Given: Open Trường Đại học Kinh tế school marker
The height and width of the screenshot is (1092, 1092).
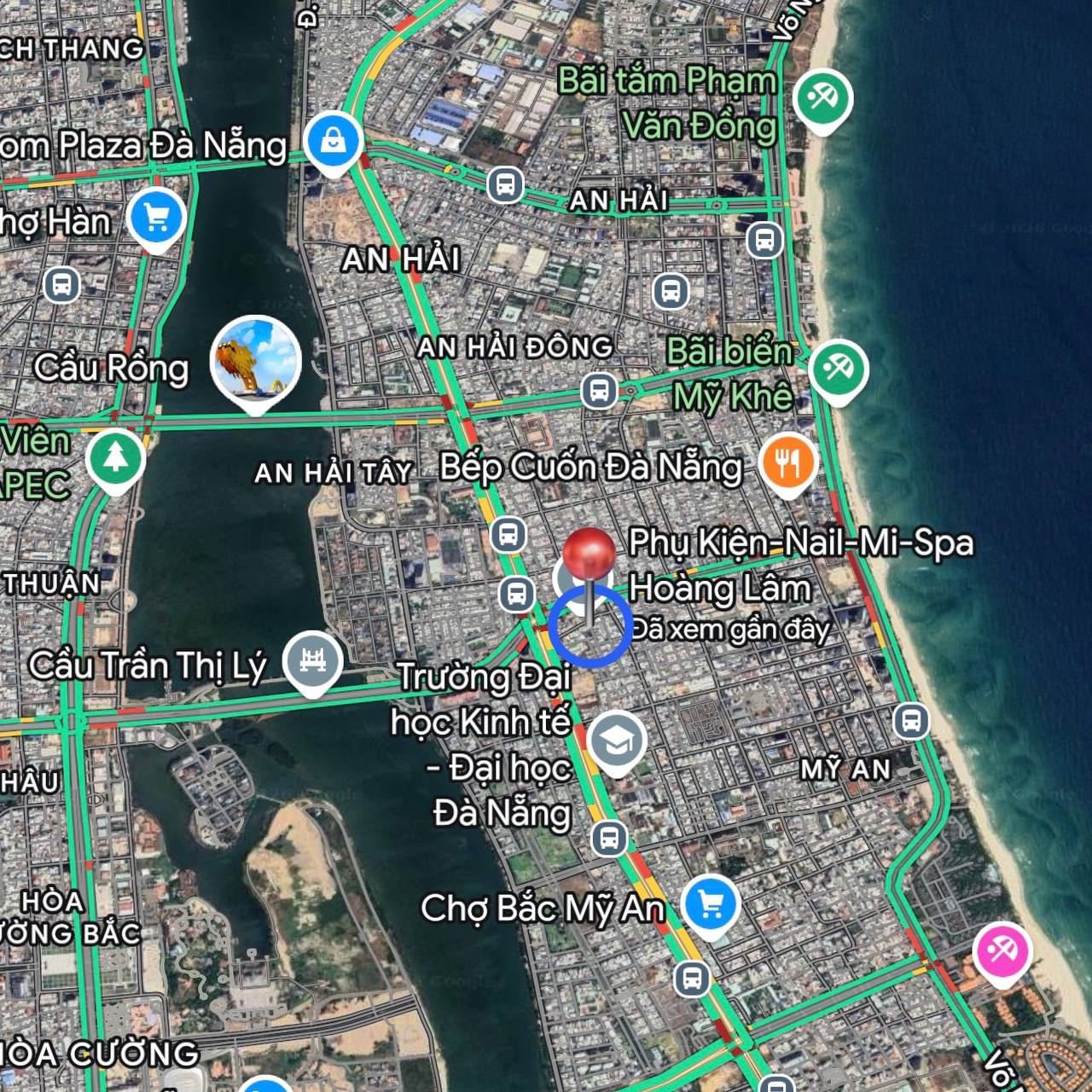Looking at the screenshot, I should 617,741.
